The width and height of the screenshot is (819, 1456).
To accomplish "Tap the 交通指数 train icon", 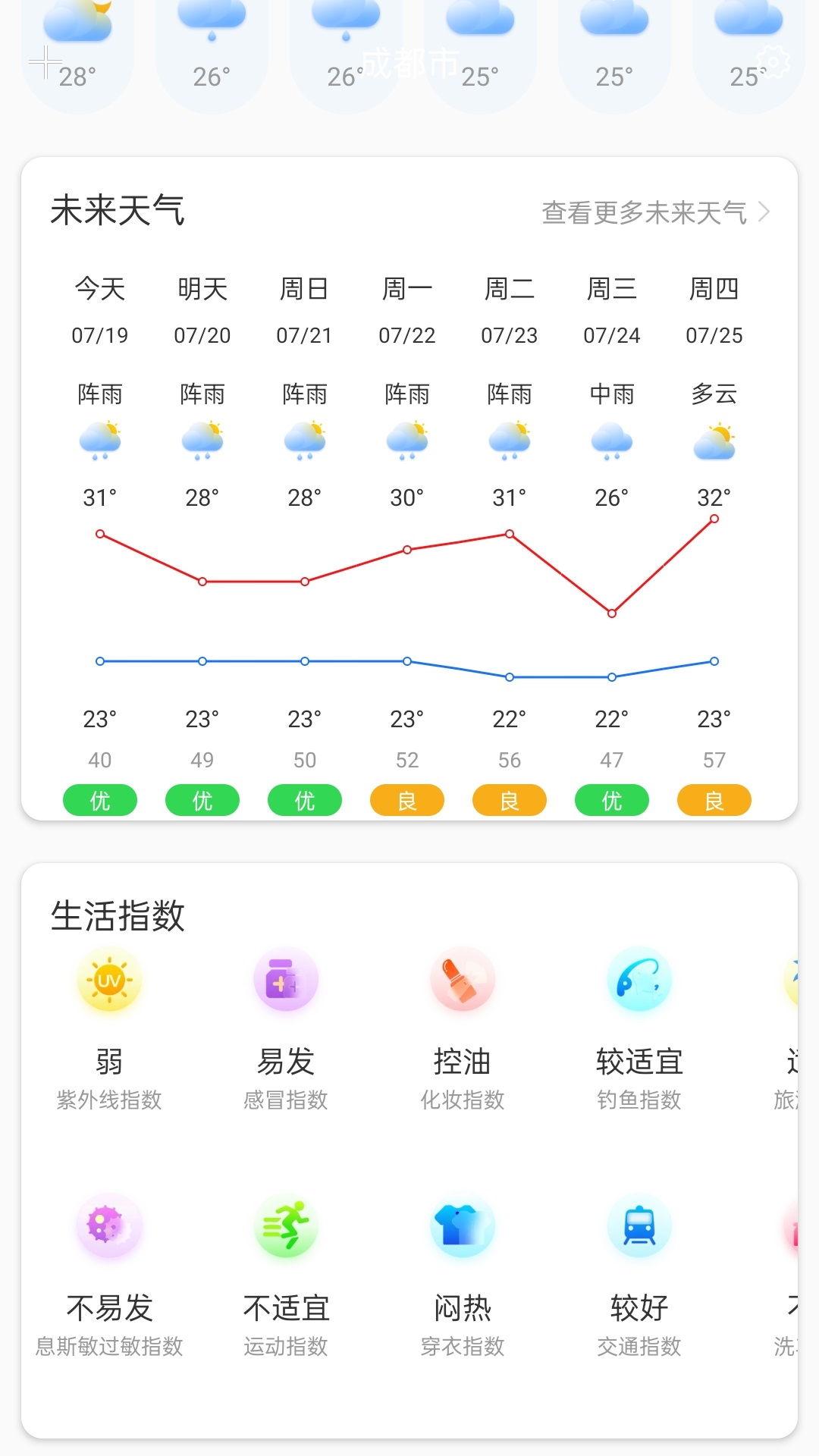I will click(640, 1228).
